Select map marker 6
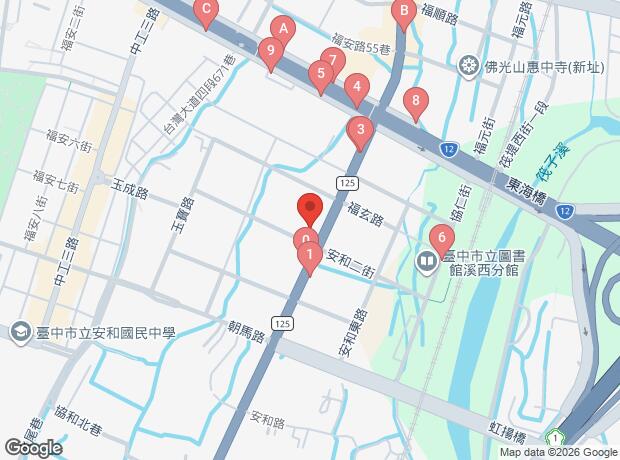This screenshot has width=620, height=460. 439,239
